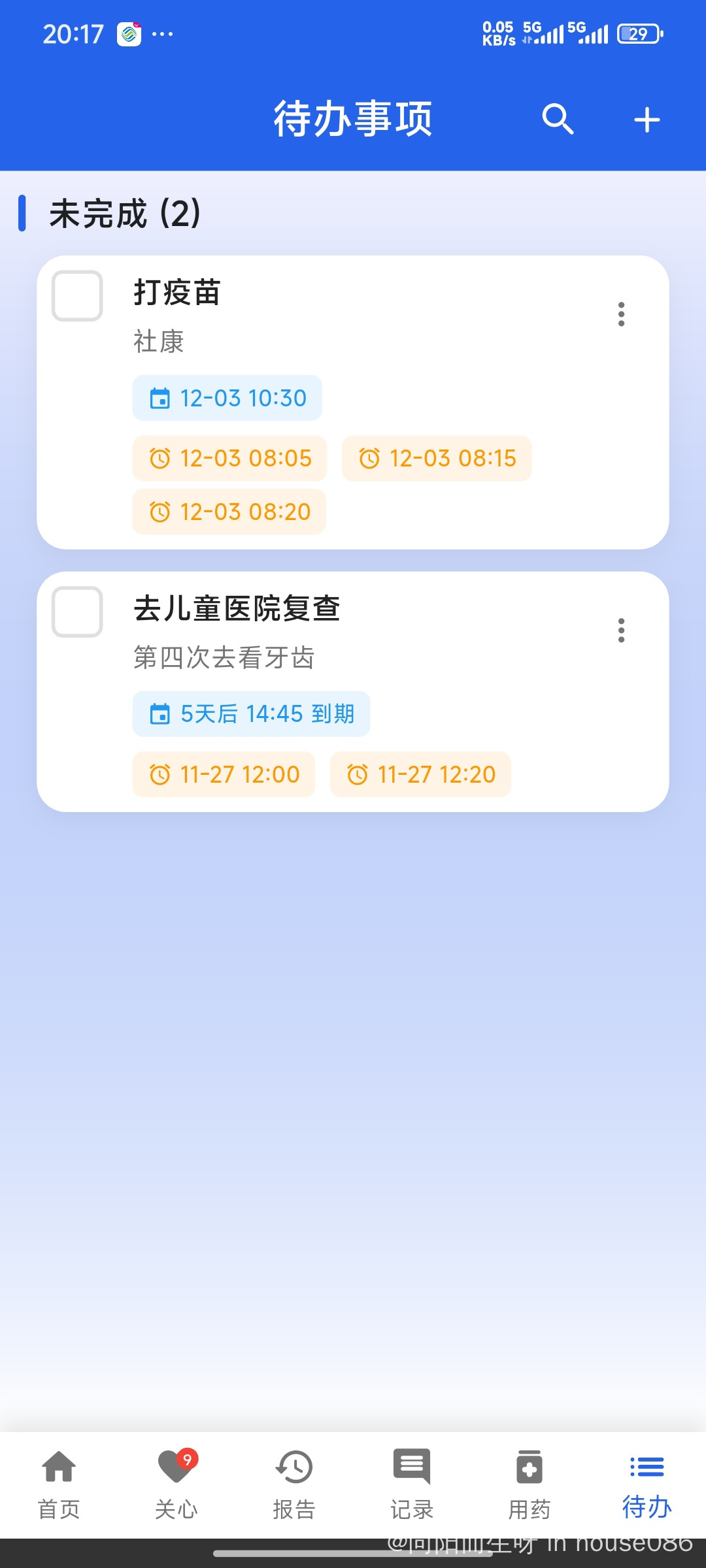Mark 去儿童医院复查 as completed
Viewport: 706px width, 1568px height.
77,612
